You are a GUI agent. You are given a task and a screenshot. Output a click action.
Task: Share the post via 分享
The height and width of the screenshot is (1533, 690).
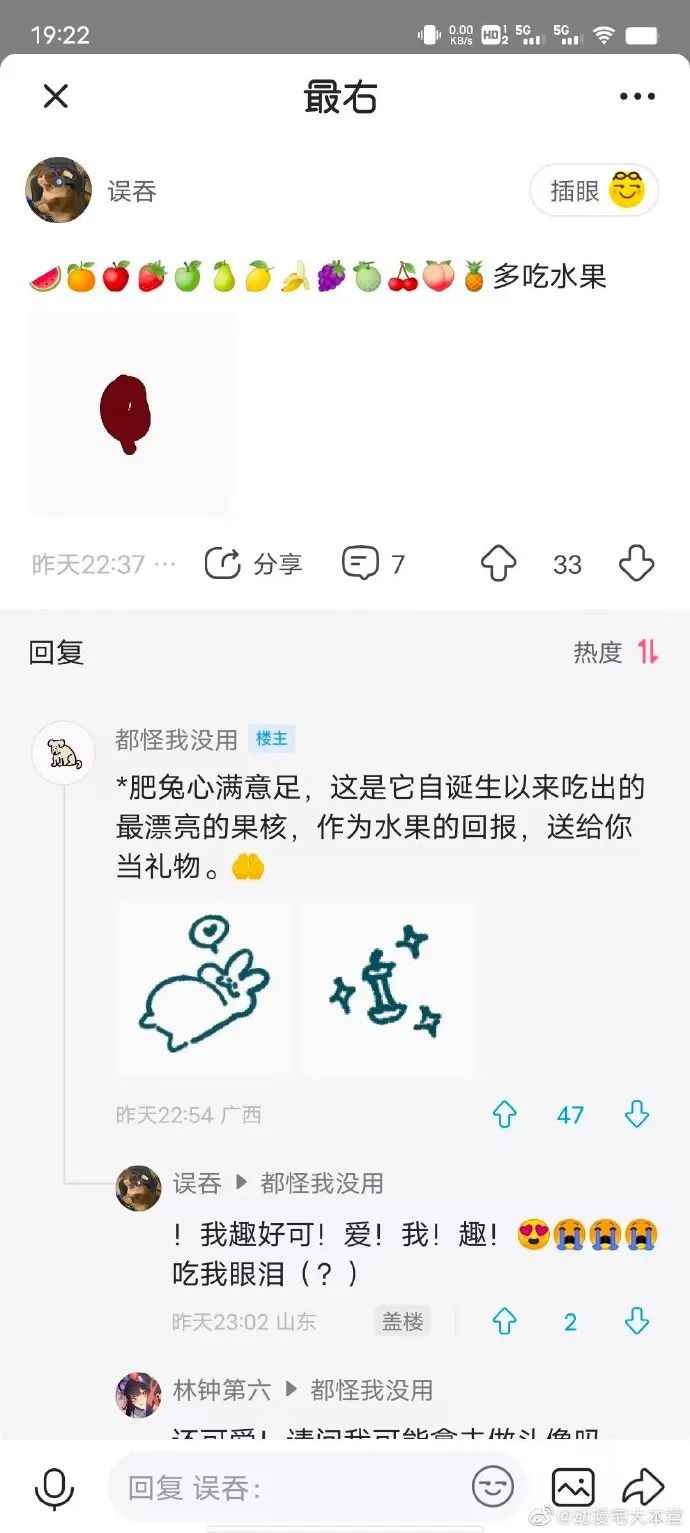click(253, 564)
